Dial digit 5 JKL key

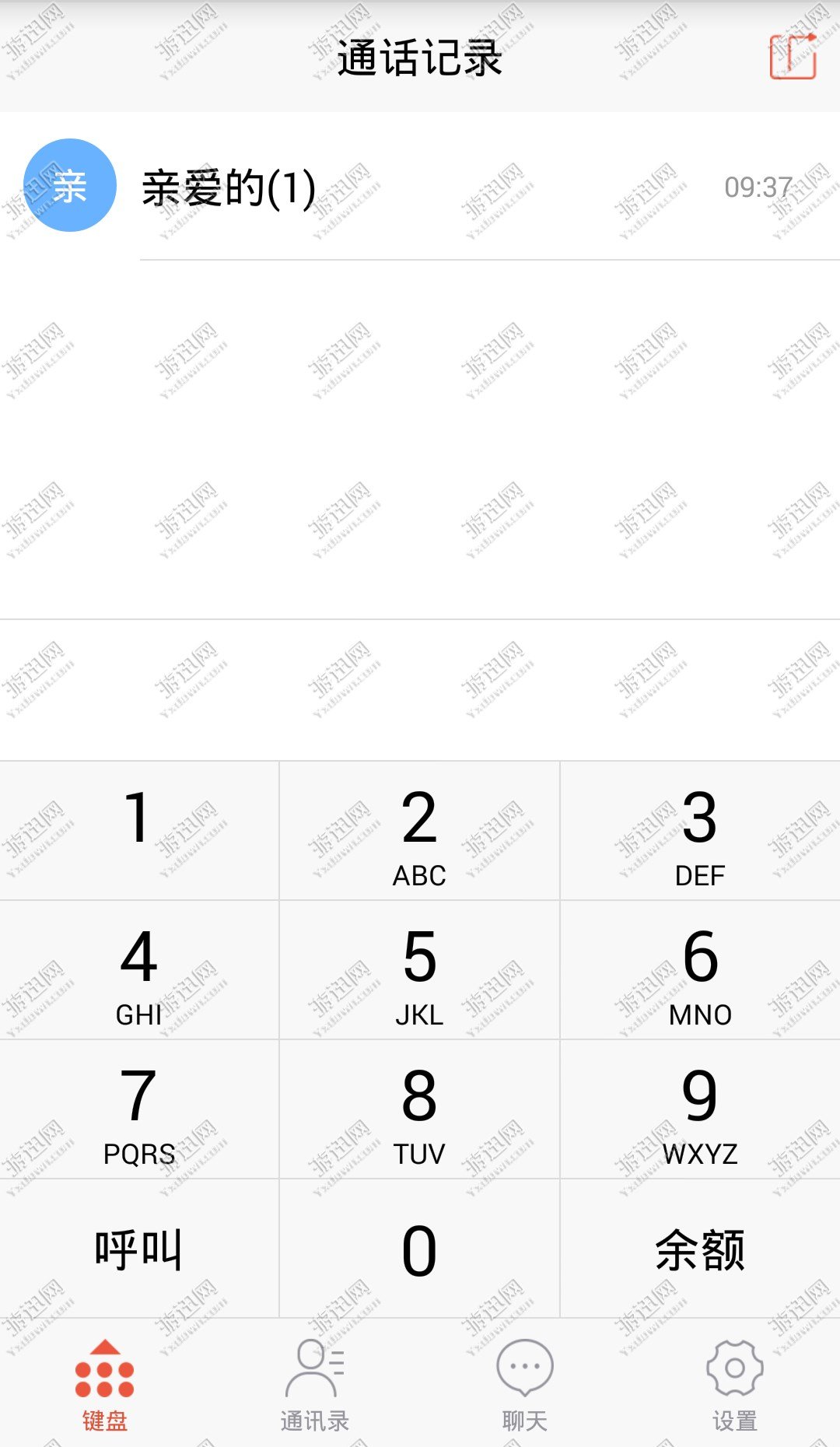coord(419,970)
